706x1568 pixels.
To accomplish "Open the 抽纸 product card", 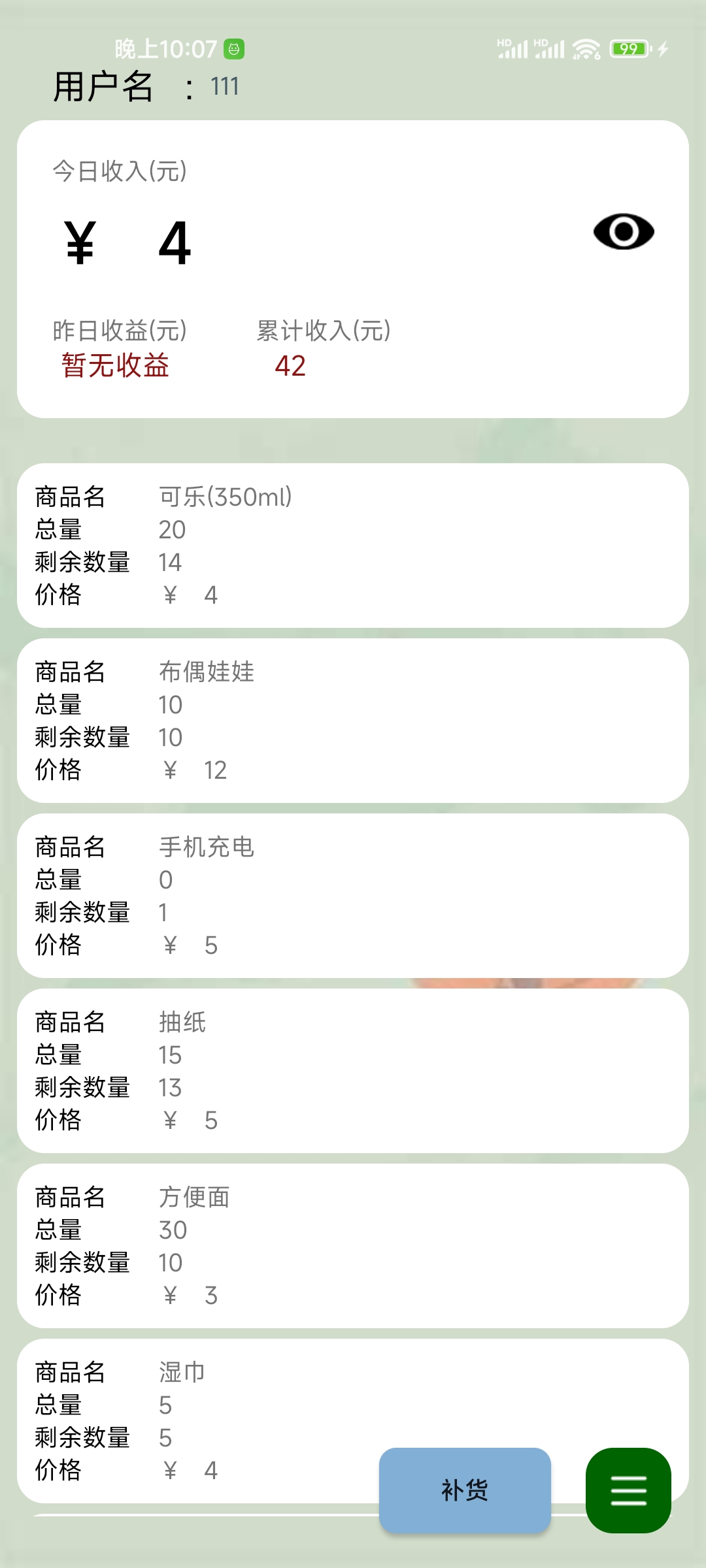I will coord(353,1071).
